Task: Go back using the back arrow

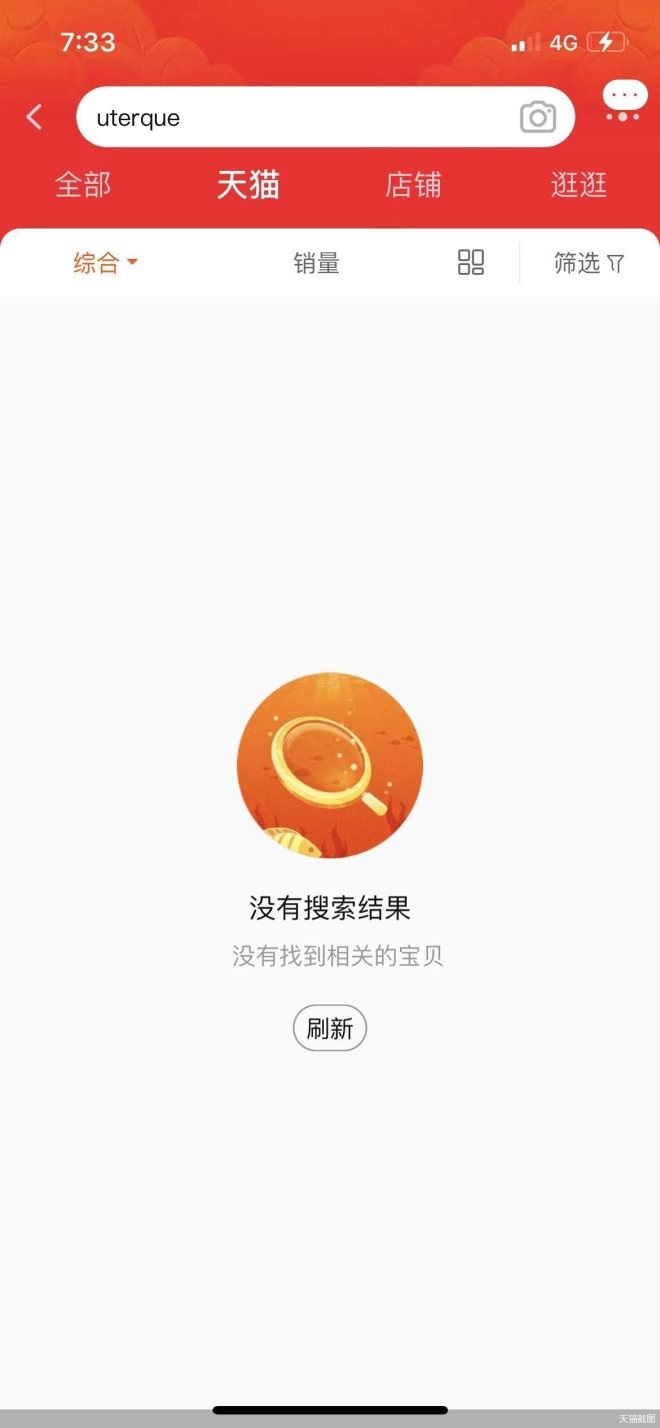Action: [34, 117]
